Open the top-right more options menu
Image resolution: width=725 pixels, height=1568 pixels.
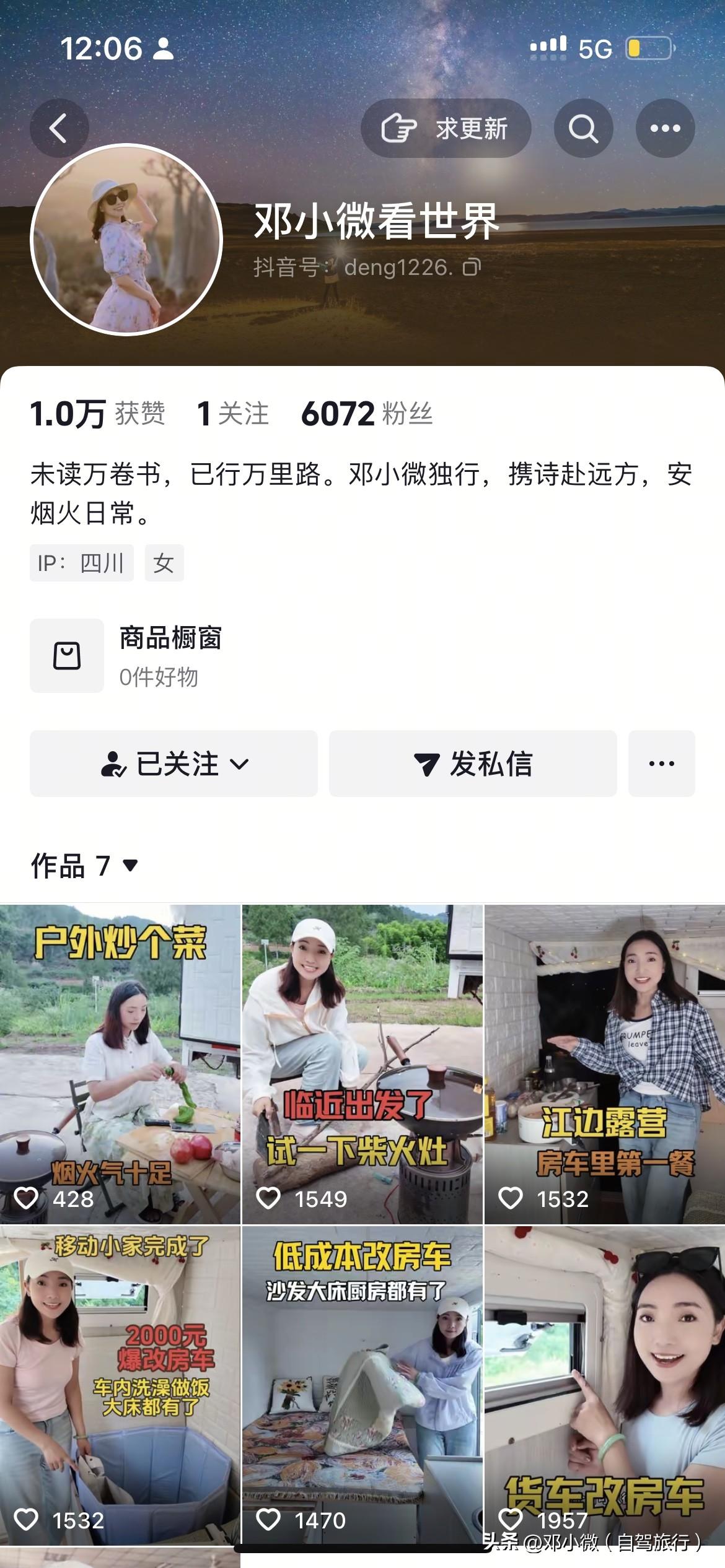point(666,128)
